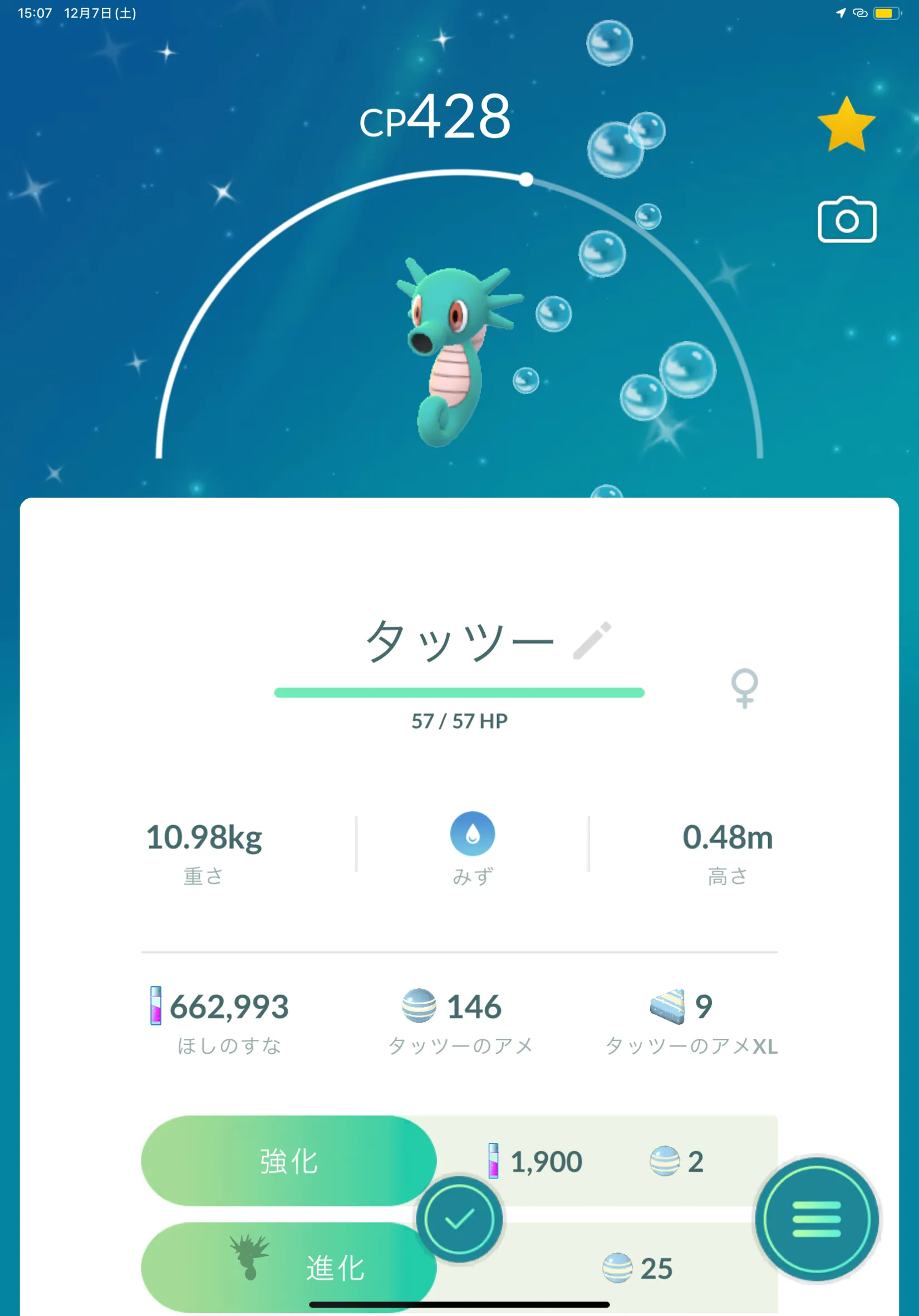Open the AR camera photo mode

(x=847, y=220)
